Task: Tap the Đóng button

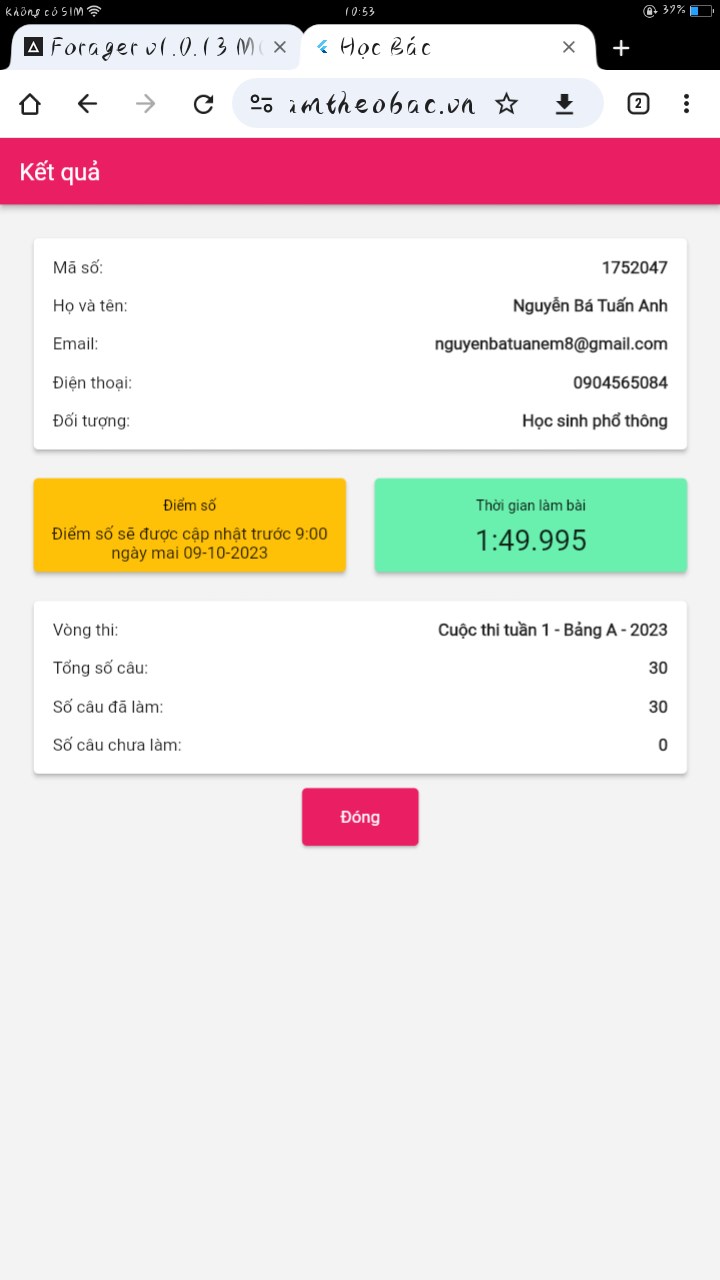Action: pyautogui.click(x=360, y=817)
